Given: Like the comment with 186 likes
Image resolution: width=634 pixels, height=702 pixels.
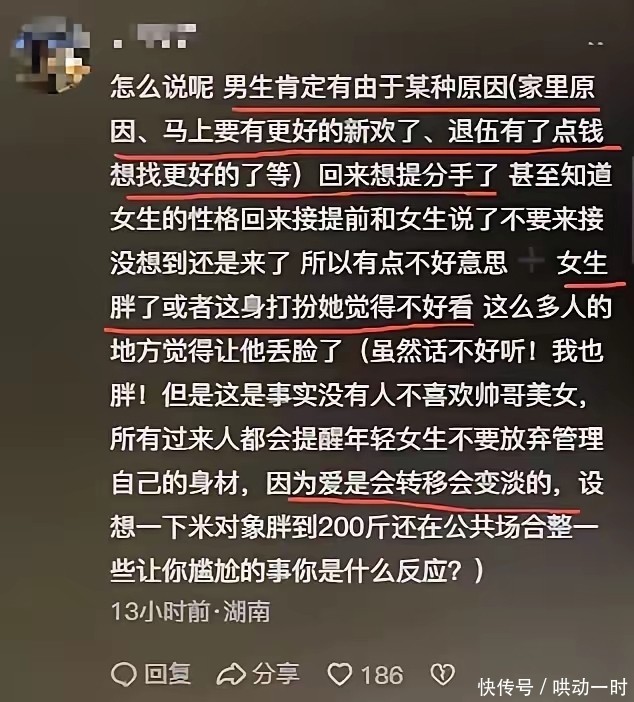Looking at the screenshot, I should click(x=341, y=673).
